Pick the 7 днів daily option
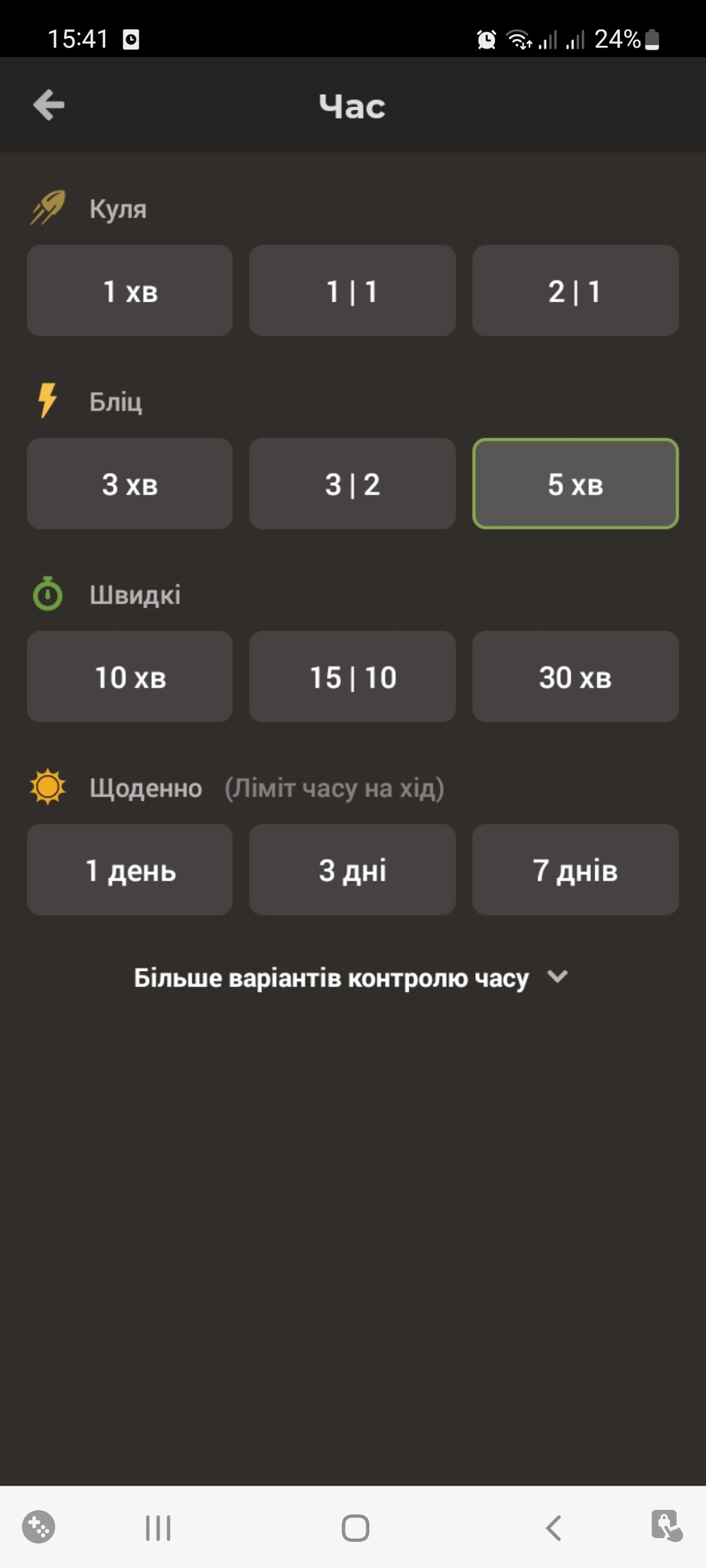The width and height of the screenshot is (706, 1568). pos(575,869)
